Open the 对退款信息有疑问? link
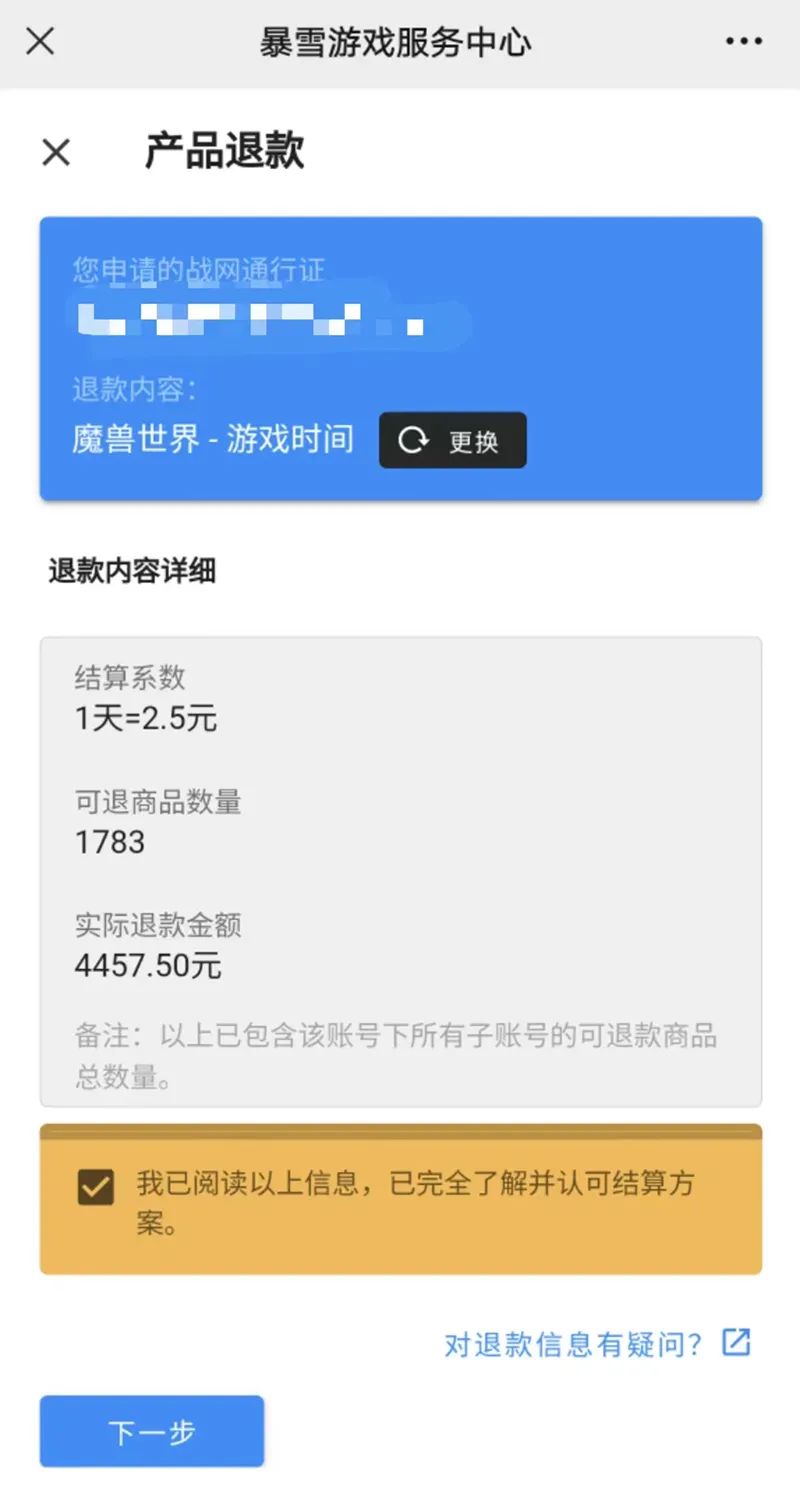 597,1343
